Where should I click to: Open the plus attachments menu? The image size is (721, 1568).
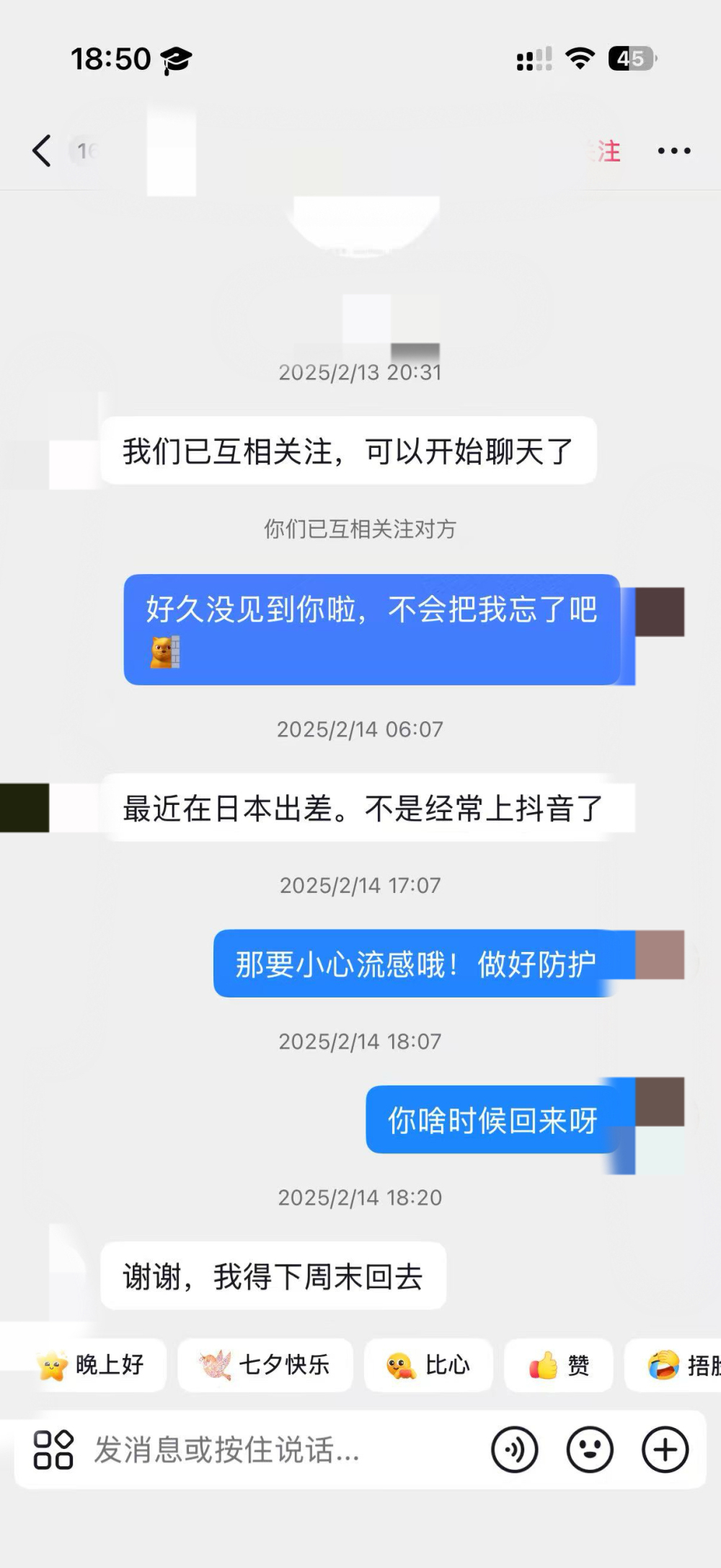[665, 1450]
